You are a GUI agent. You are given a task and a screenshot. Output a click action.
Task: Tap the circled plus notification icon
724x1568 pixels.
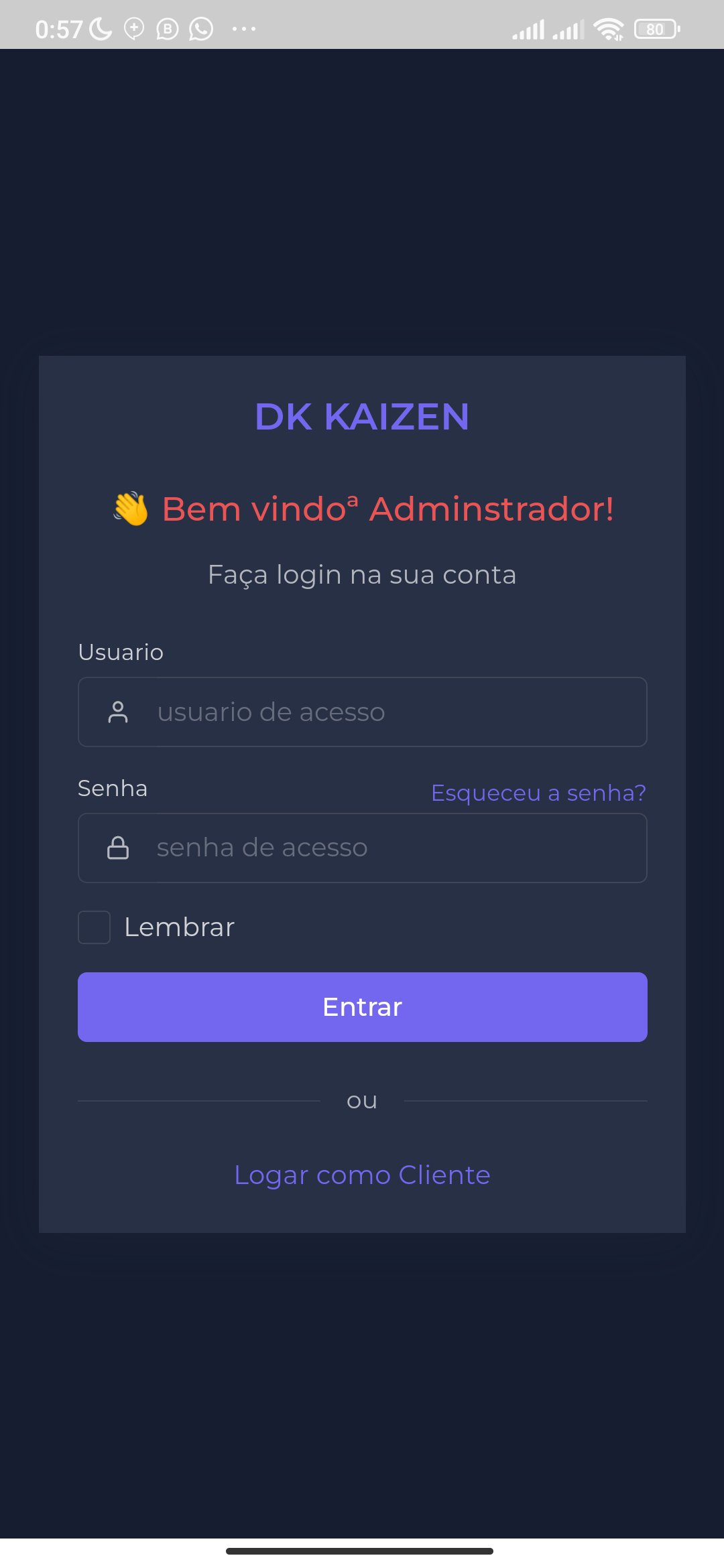133,29
